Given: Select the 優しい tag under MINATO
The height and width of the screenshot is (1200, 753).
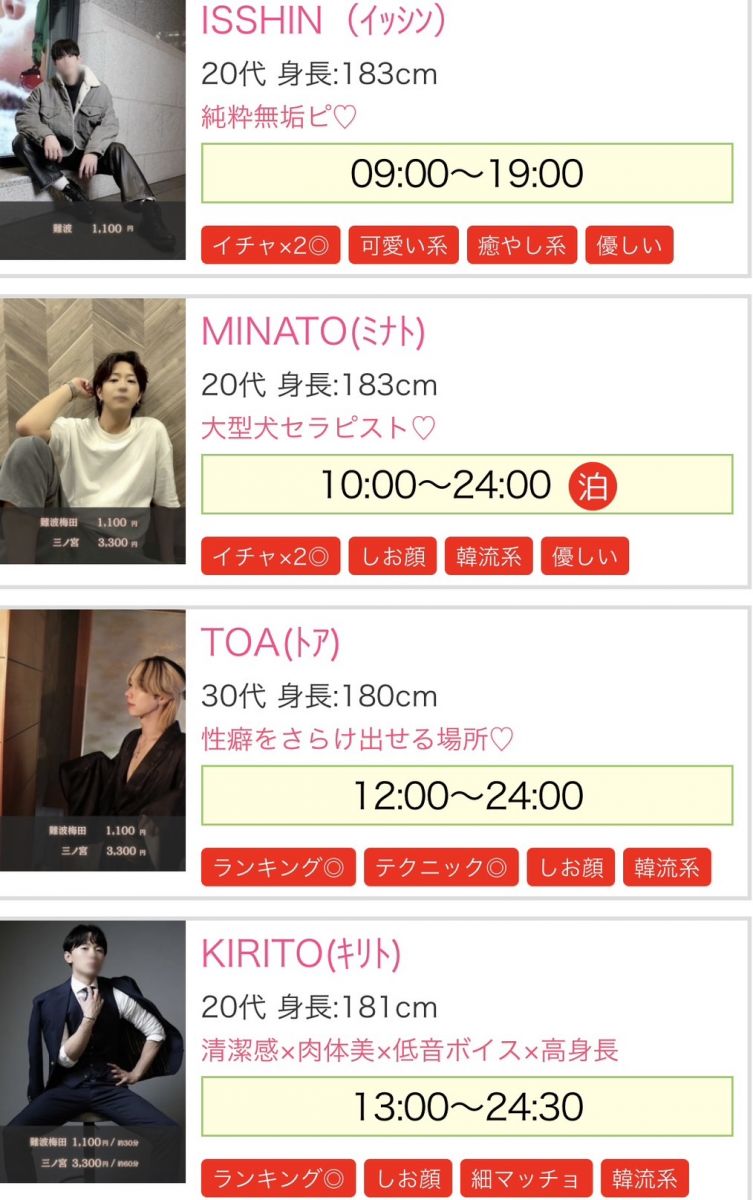Looking at the screenshot, I should pos(585,556).
